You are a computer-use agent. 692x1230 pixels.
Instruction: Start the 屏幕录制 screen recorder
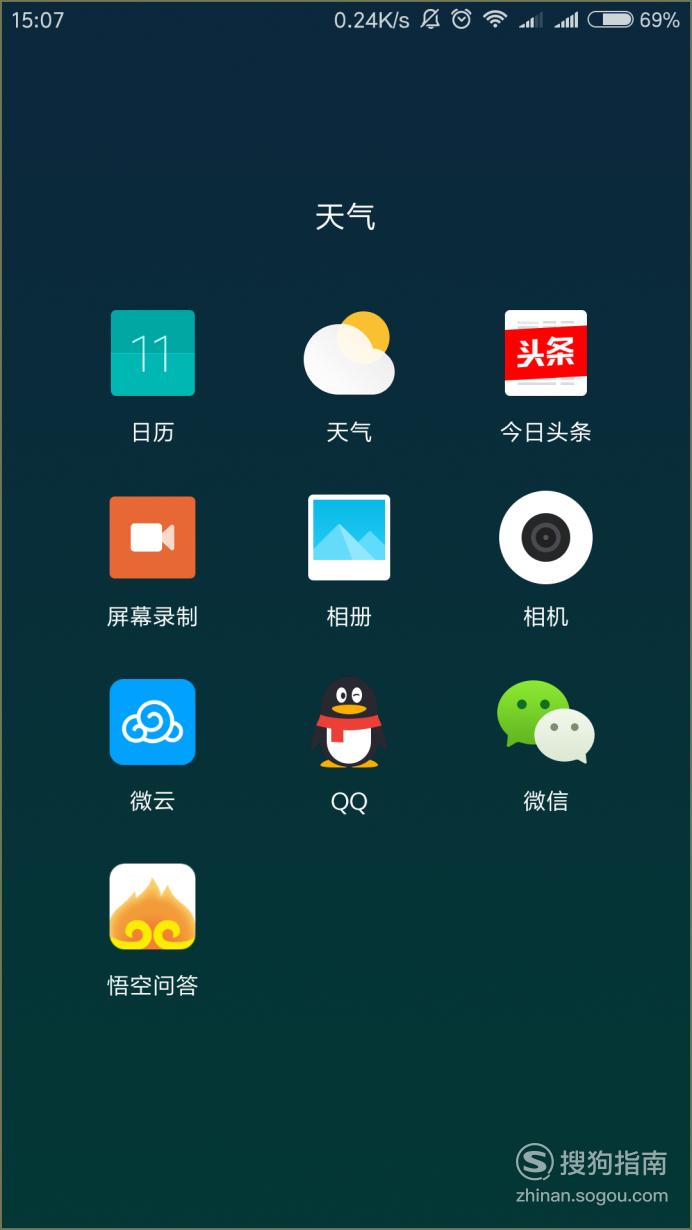[152, 537]
